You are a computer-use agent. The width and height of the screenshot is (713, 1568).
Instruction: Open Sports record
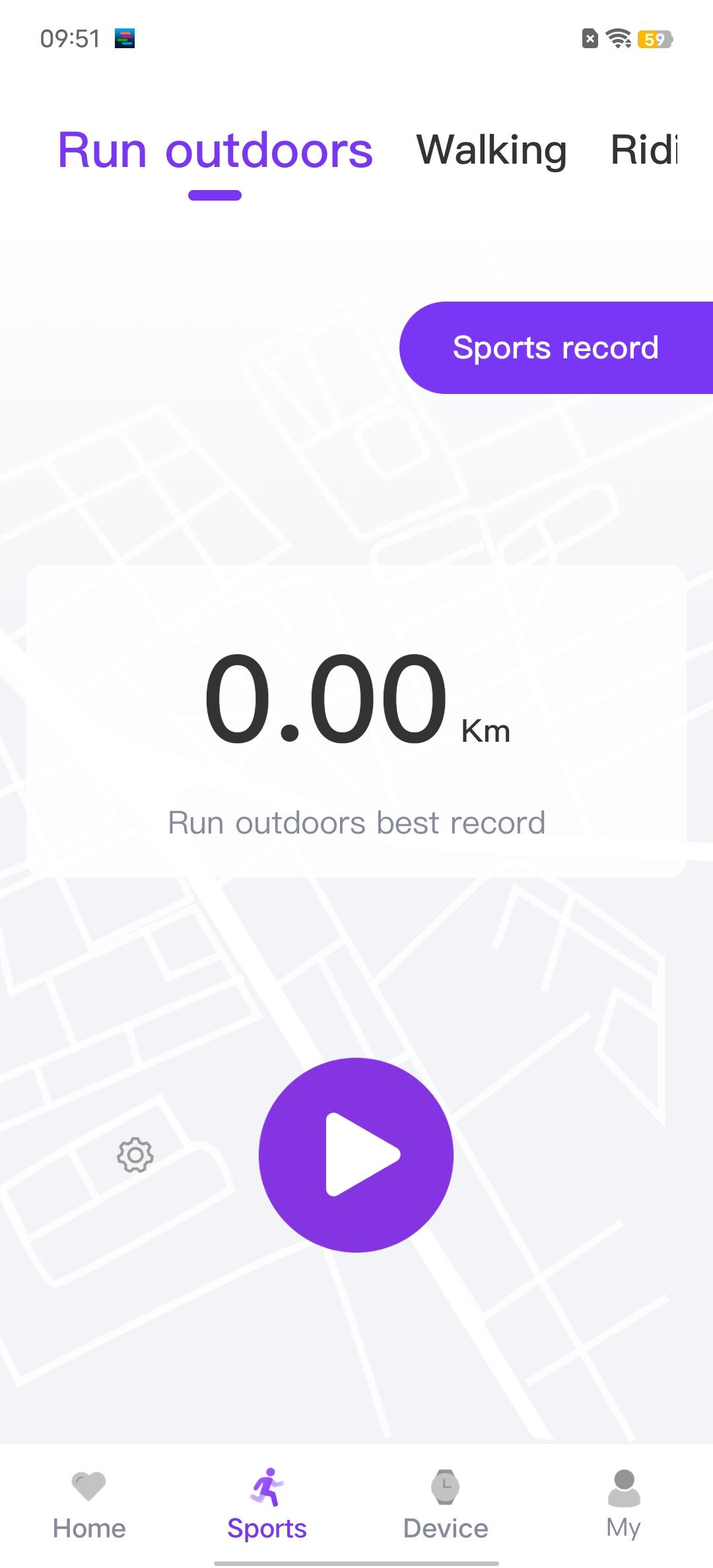click(x=556, y=348)
